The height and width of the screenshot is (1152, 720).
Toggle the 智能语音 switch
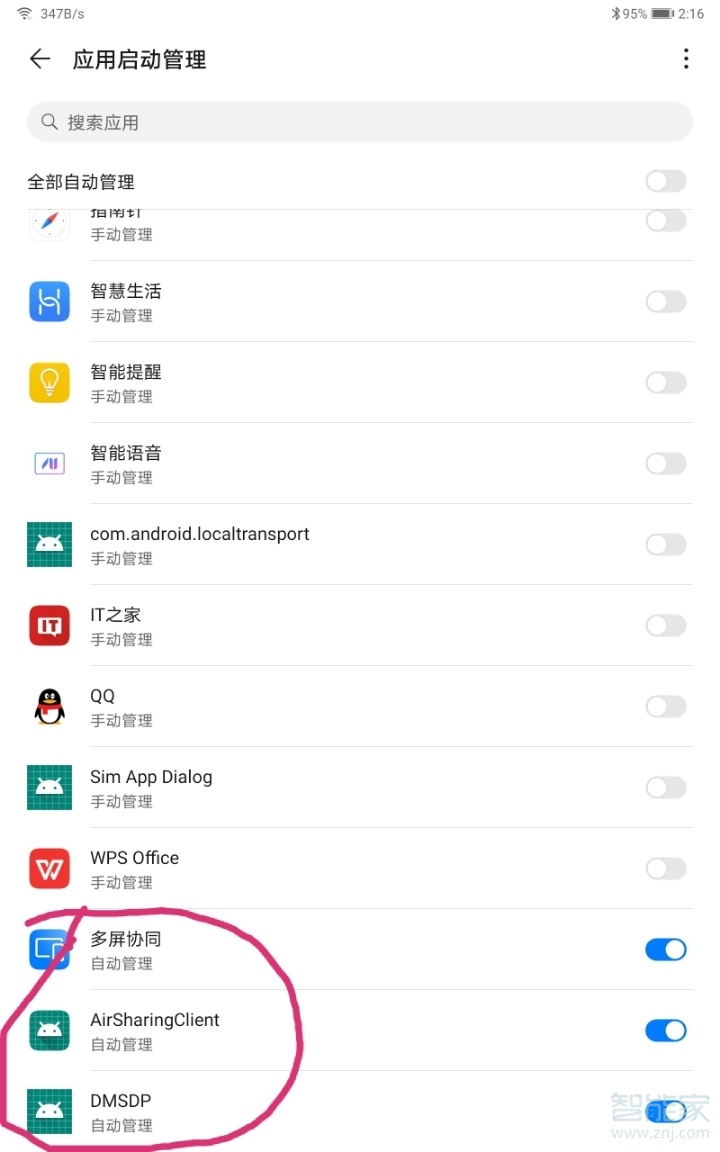tap(665, 463)
